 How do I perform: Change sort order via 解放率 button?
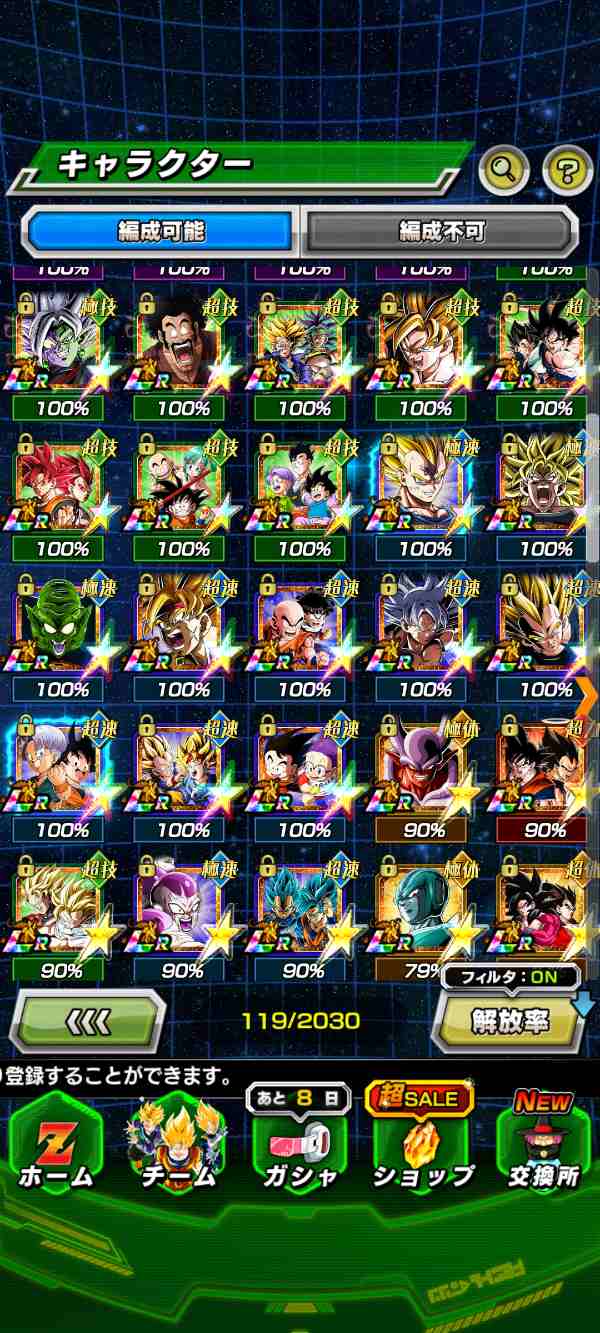510,1022
